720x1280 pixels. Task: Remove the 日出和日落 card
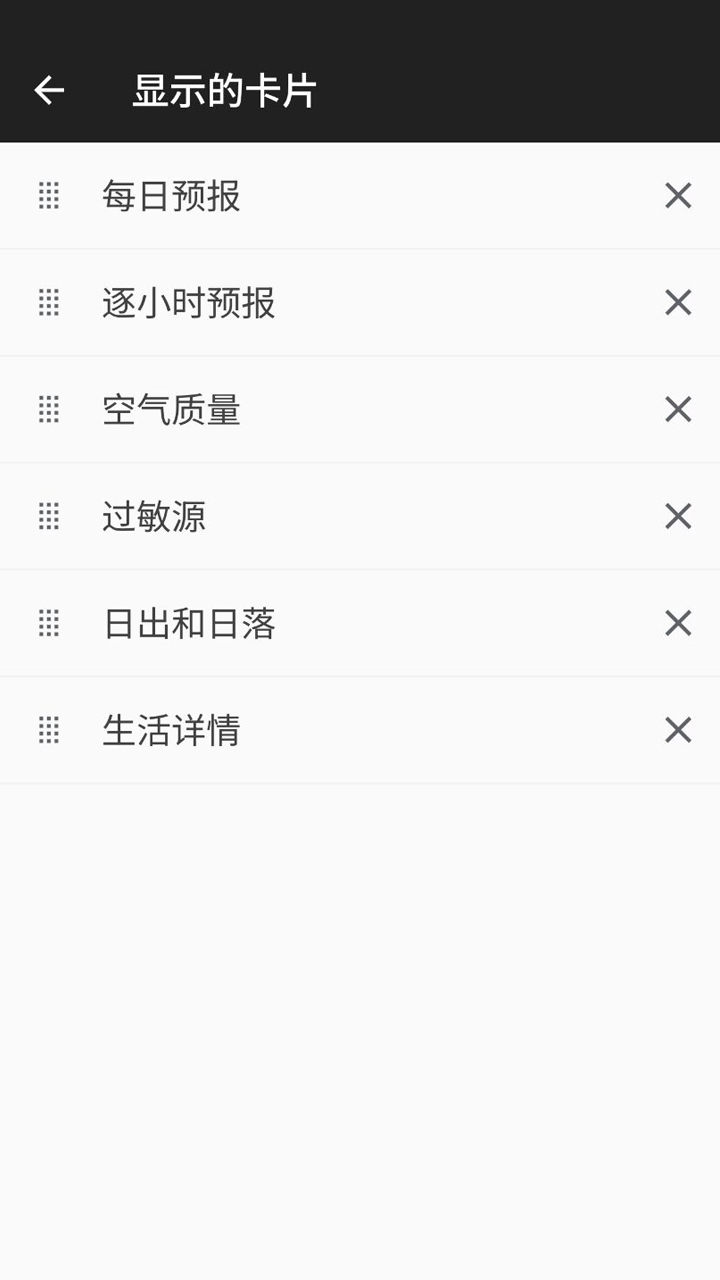[677, 623]
